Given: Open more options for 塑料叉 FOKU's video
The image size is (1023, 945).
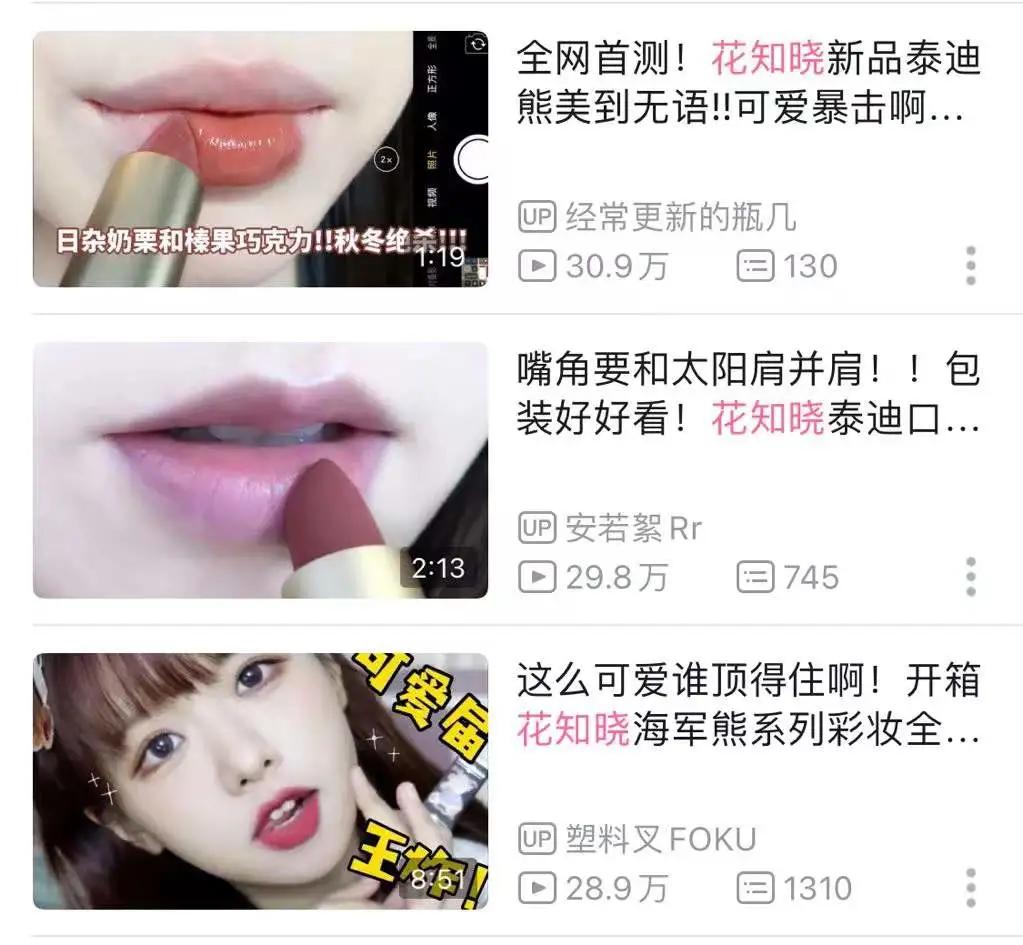Looking at the screenshot, I should tap(970, 888).
